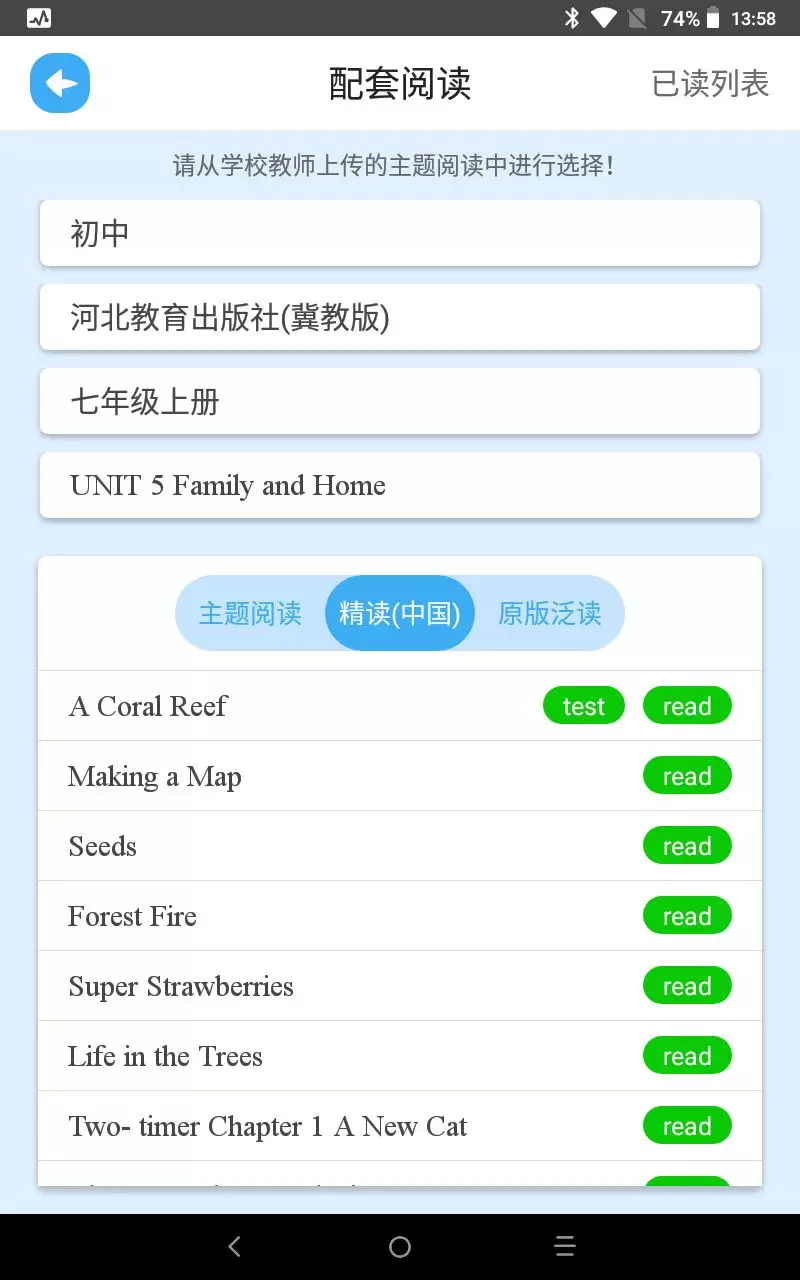Switch to the 原版泛读 tab
Viewport: 800px width, 1280px height.
[550, 613]
